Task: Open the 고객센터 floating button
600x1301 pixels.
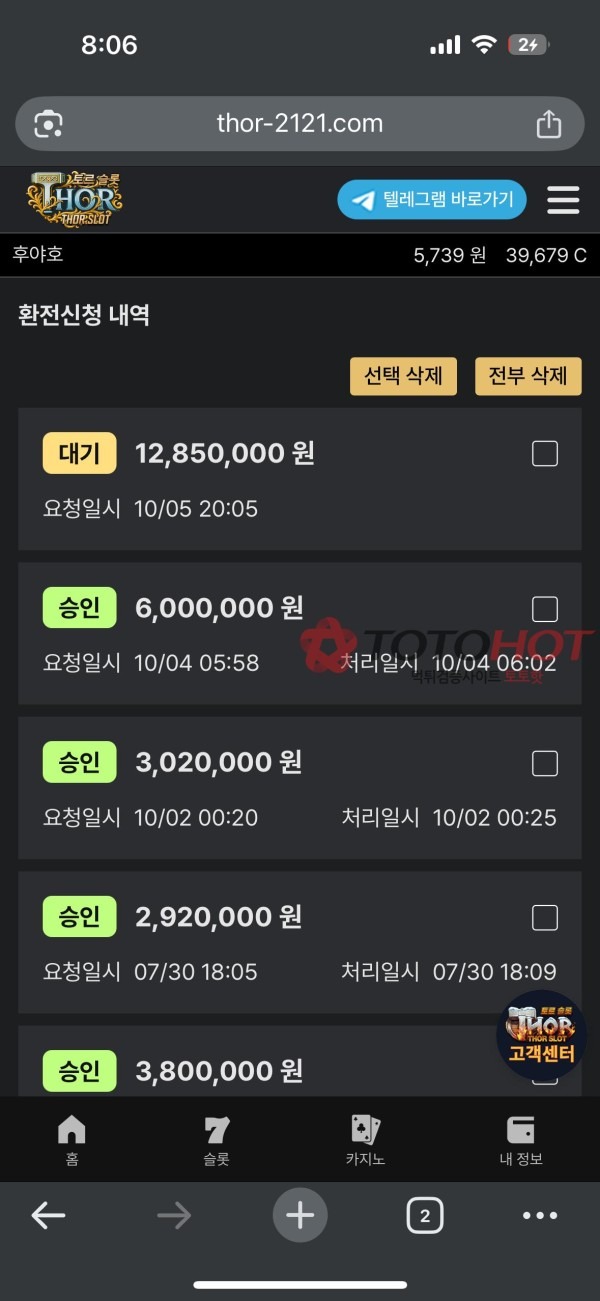Action: pos(541,1035)
